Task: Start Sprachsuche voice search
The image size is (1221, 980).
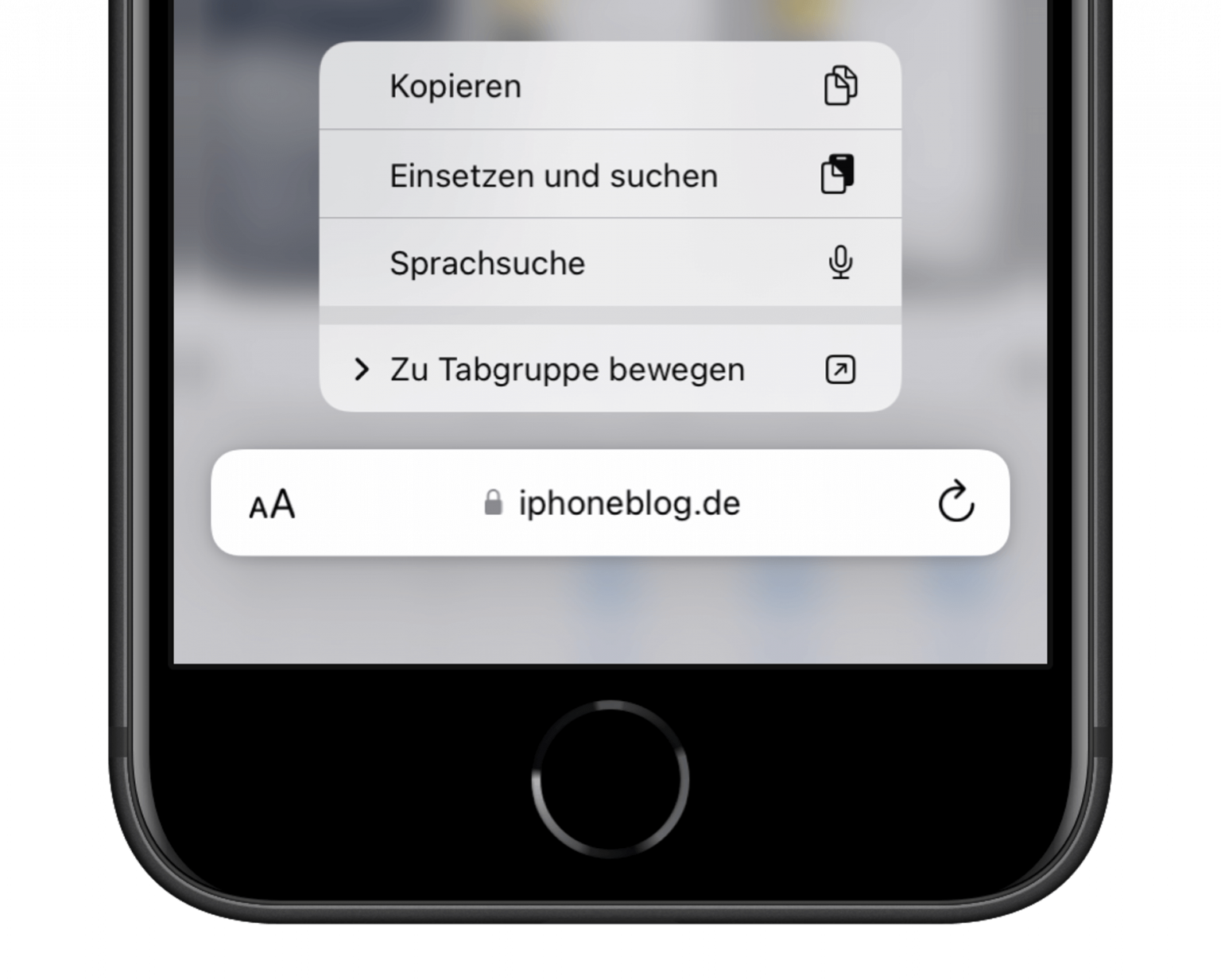Action: tap(610, 262)
